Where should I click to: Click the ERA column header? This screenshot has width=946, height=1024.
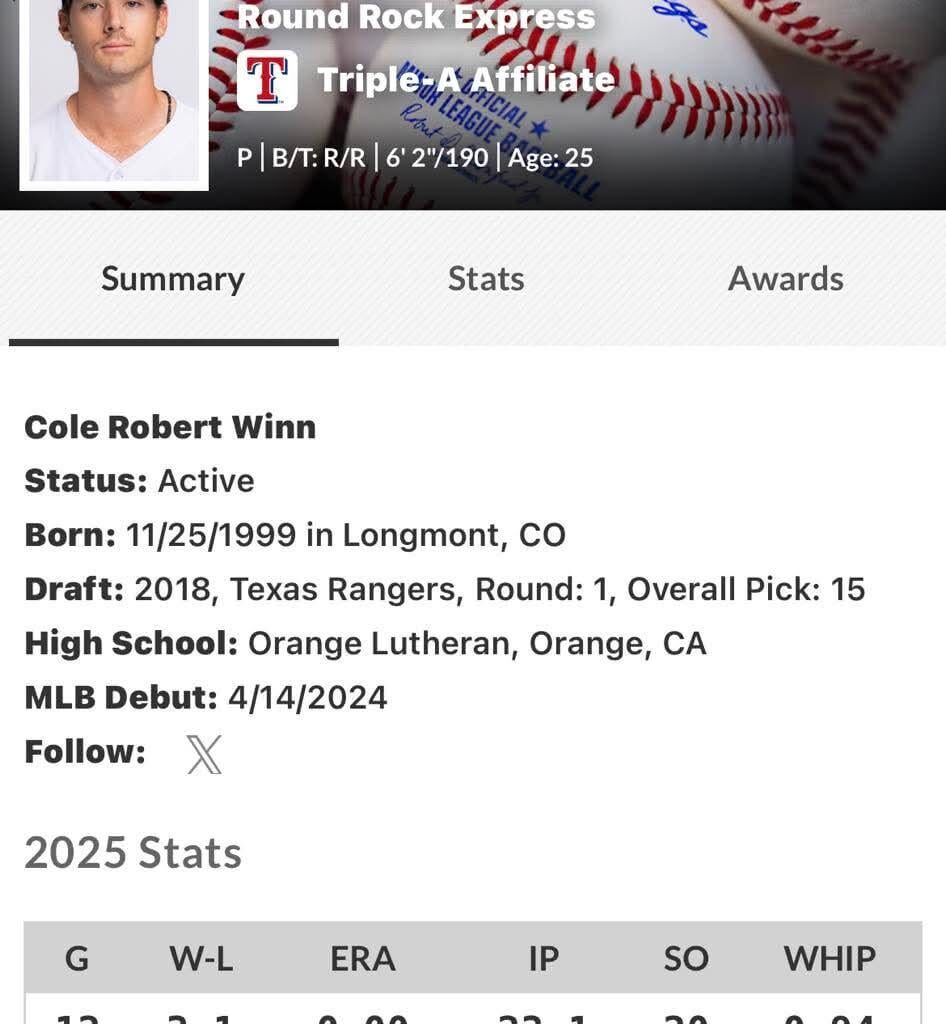pos(363,958)
